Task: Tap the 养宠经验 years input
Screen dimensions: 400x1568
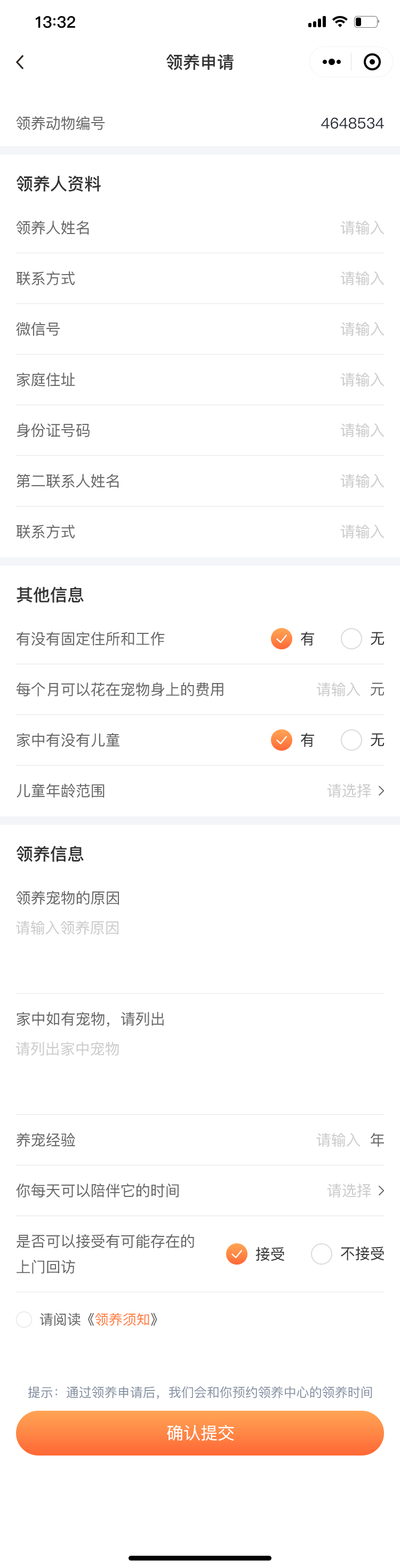Action: pos(338,1140)
